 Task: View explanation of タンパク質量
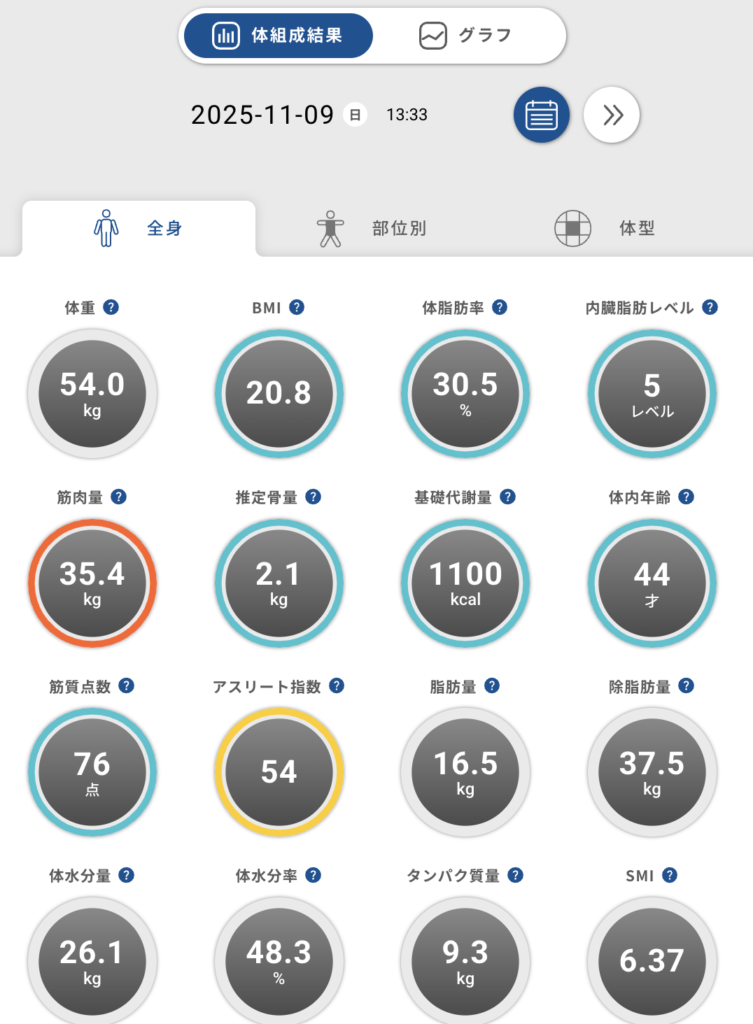515,875
